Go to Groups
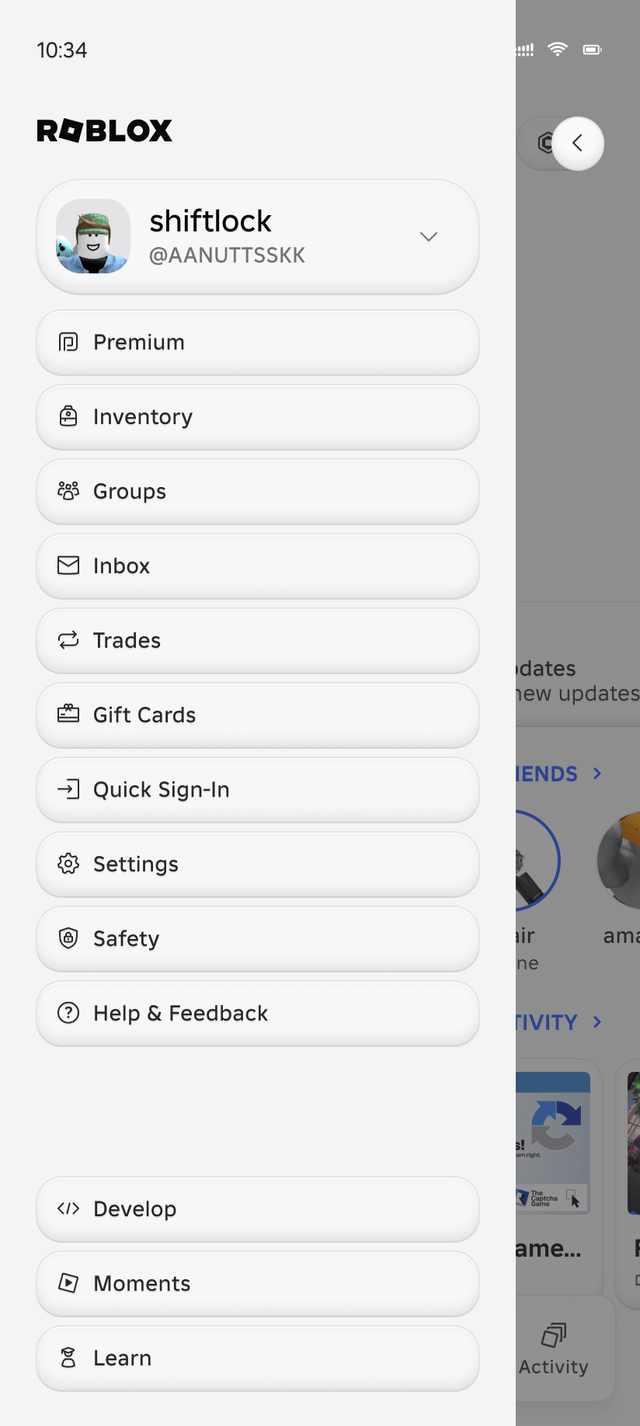The width and height of the screenshot is (640, 1426). tap(257, 492)
